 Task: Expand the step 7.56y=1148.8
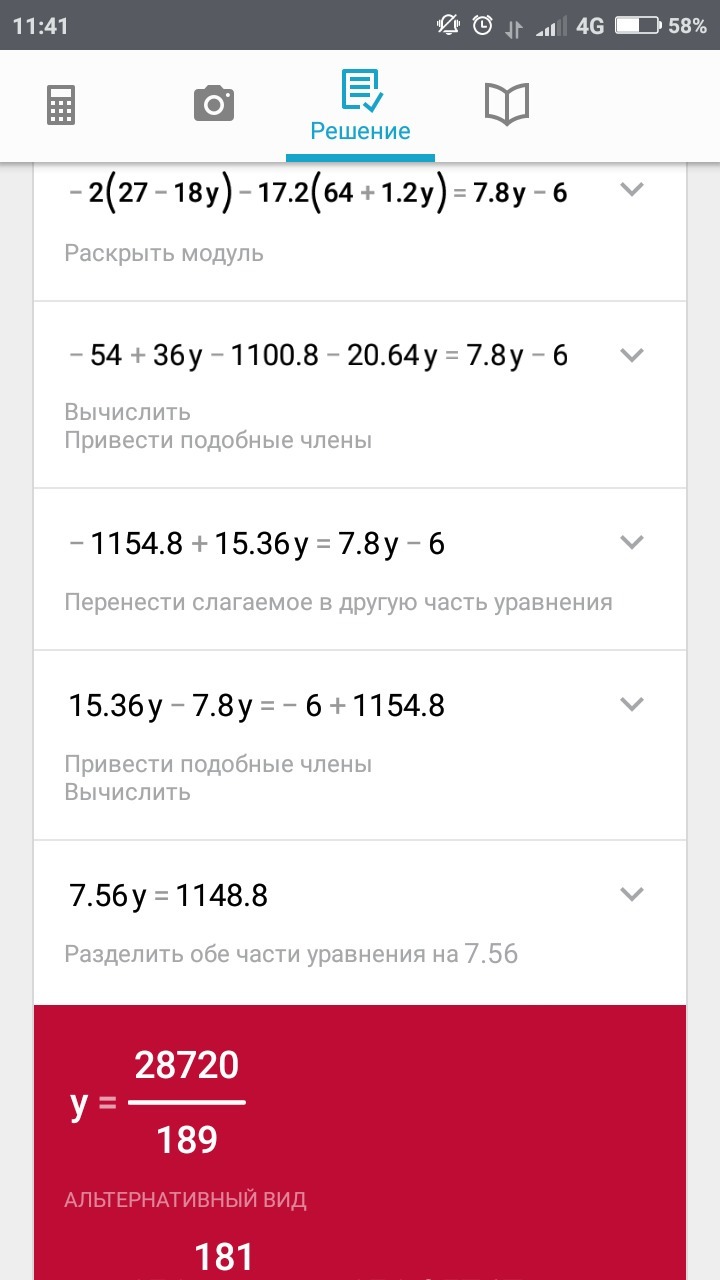coord(631,894)
